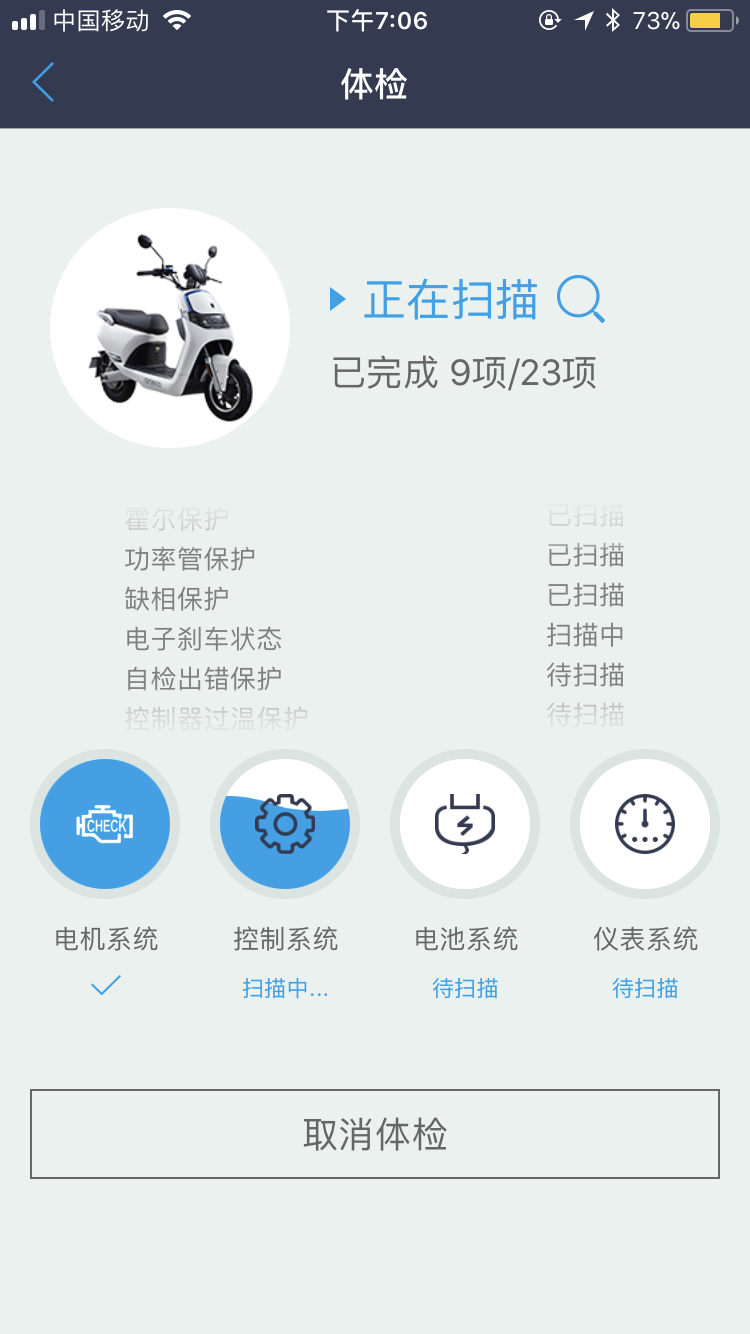Go back using the blue chevron arrow

pos(42,83)
